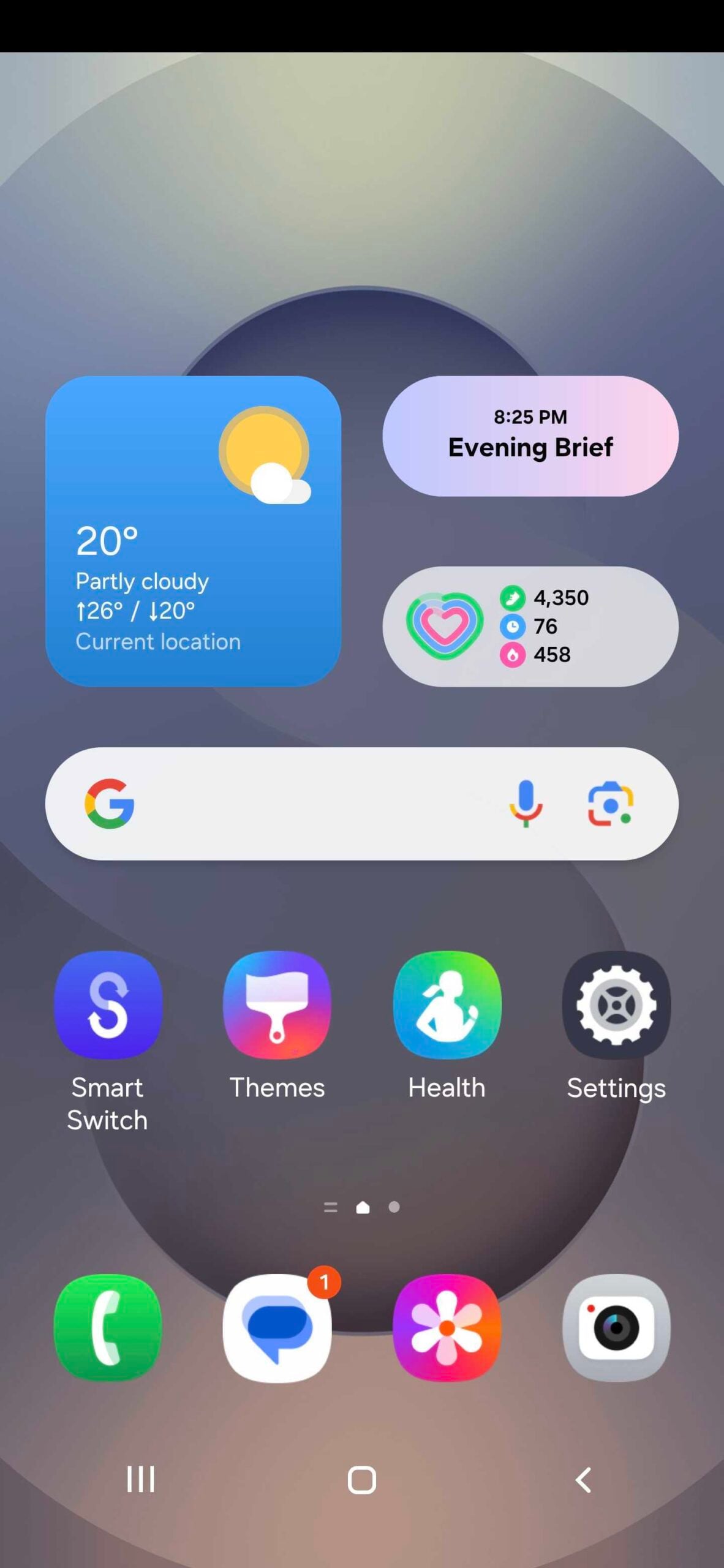Open Settings
Screen dimensions: 724x1568
tap(616, 1005)
